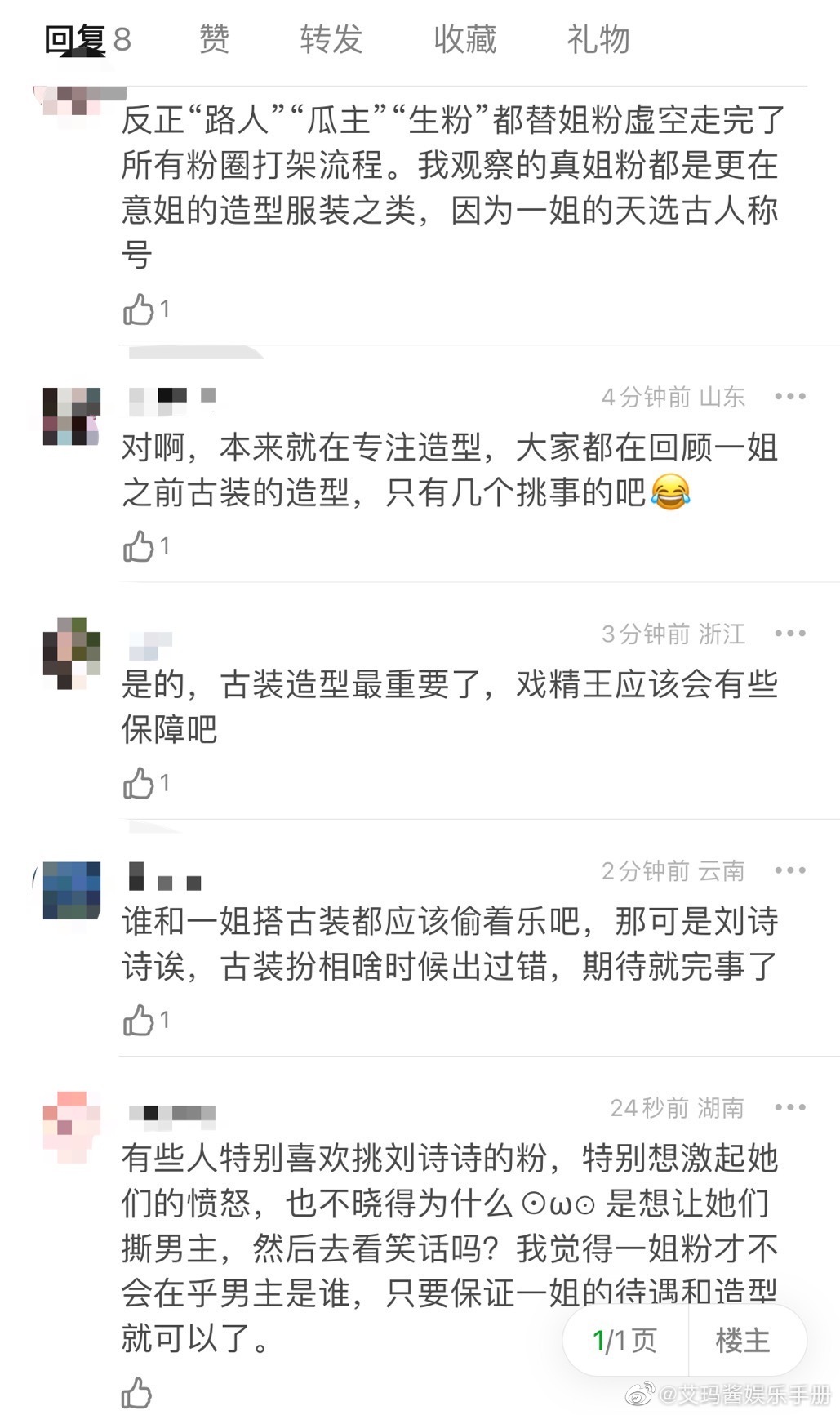Like the comment starting with 反正“路人”

click(146, 309)
